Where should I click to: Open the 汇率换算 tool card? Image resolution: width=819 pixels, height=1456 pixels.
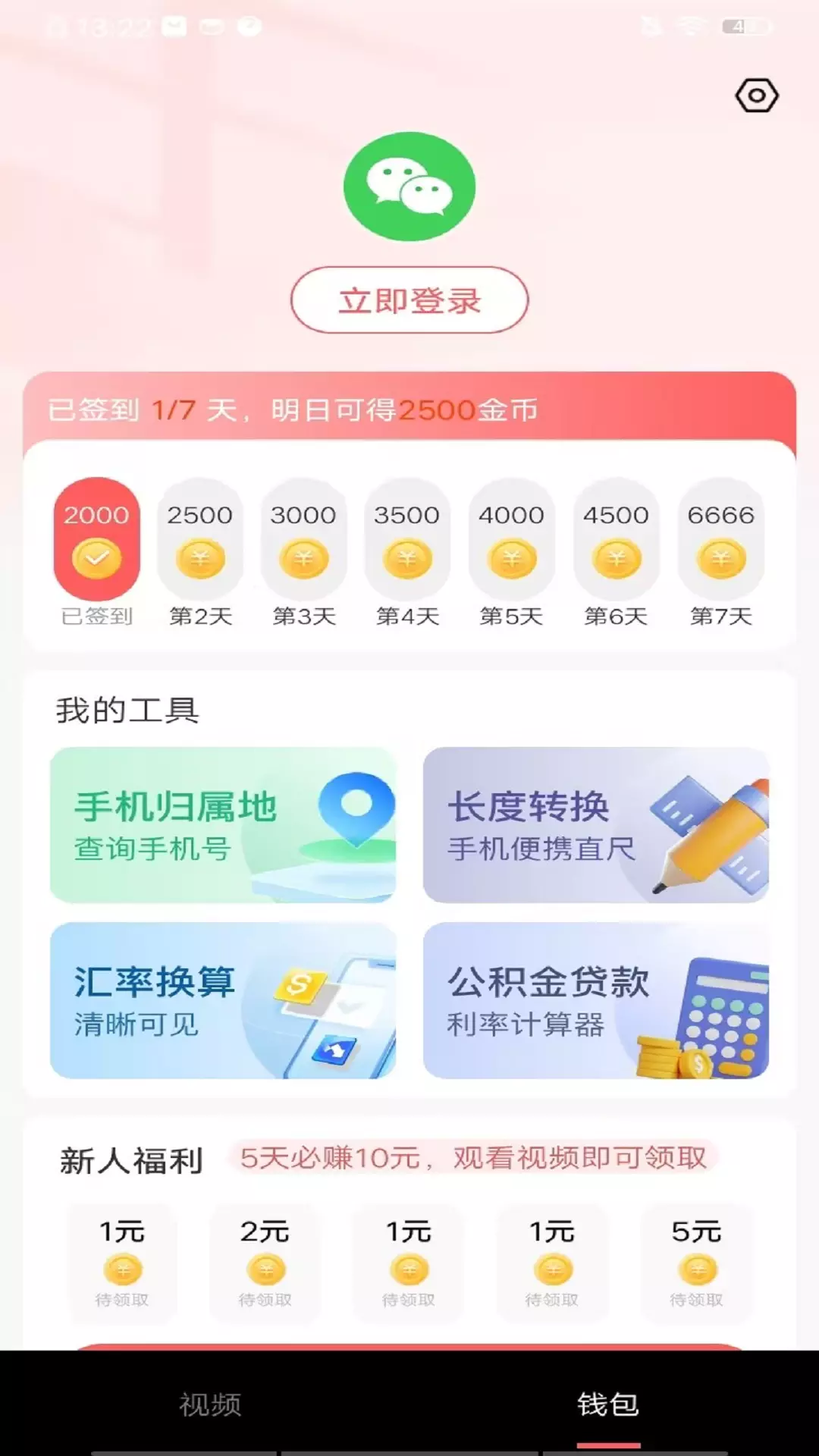(223, 1000)
